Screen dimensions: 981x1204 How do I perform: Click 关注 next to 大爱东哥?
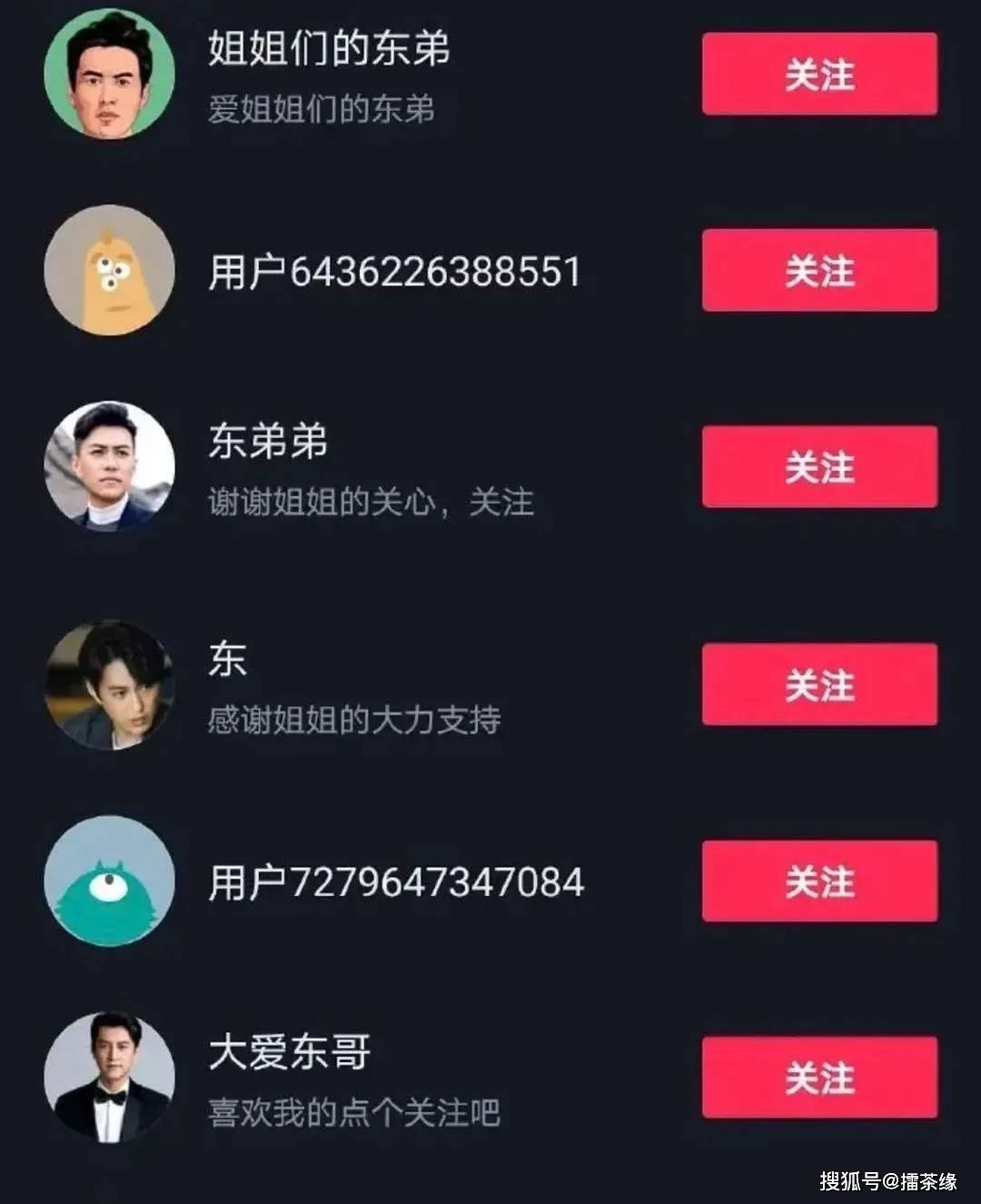pyautogui.click(x=819, y=1075)
